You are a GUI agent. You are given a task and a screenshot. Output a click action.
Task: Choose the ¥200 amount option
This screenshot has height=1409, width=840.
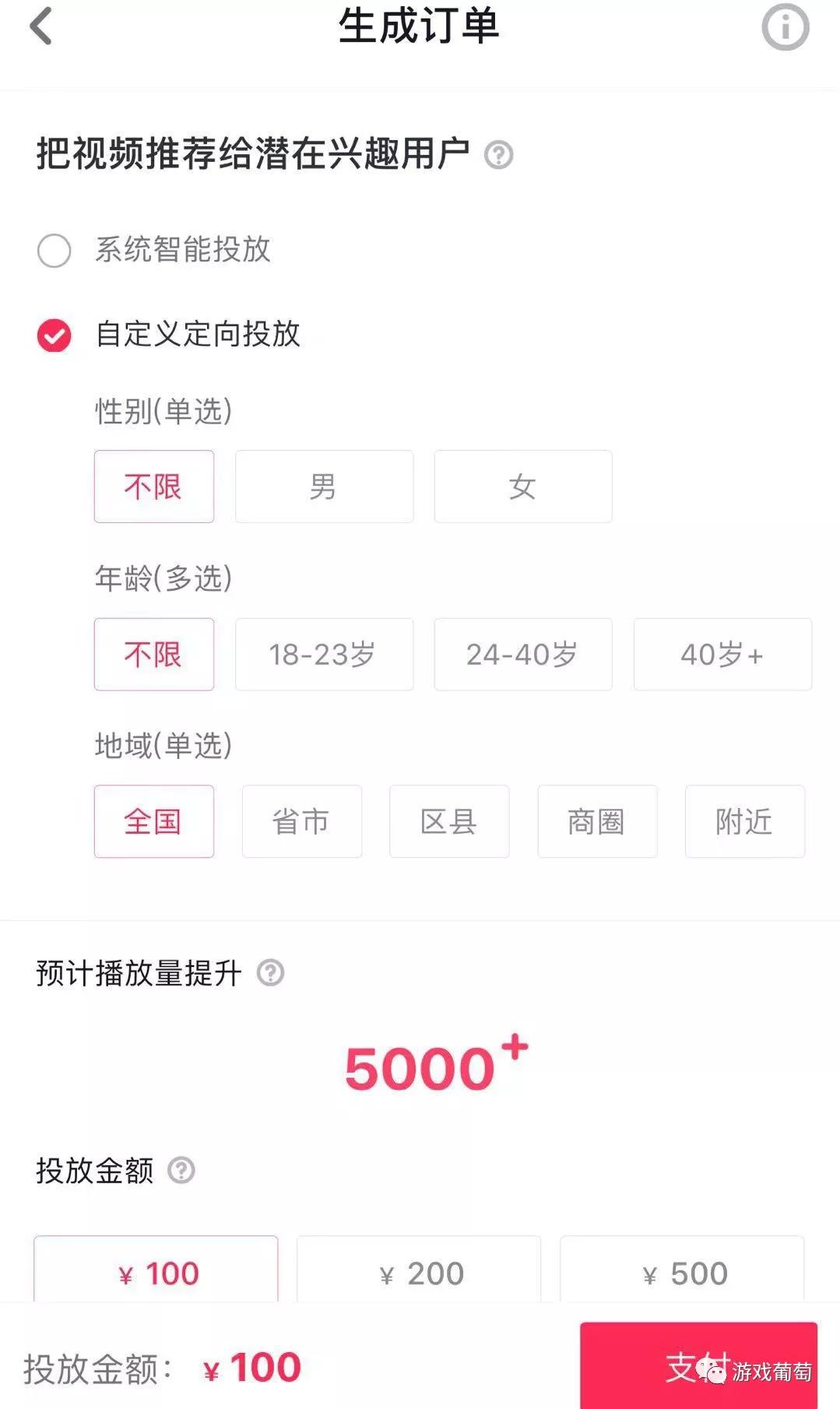point(419,1273)
